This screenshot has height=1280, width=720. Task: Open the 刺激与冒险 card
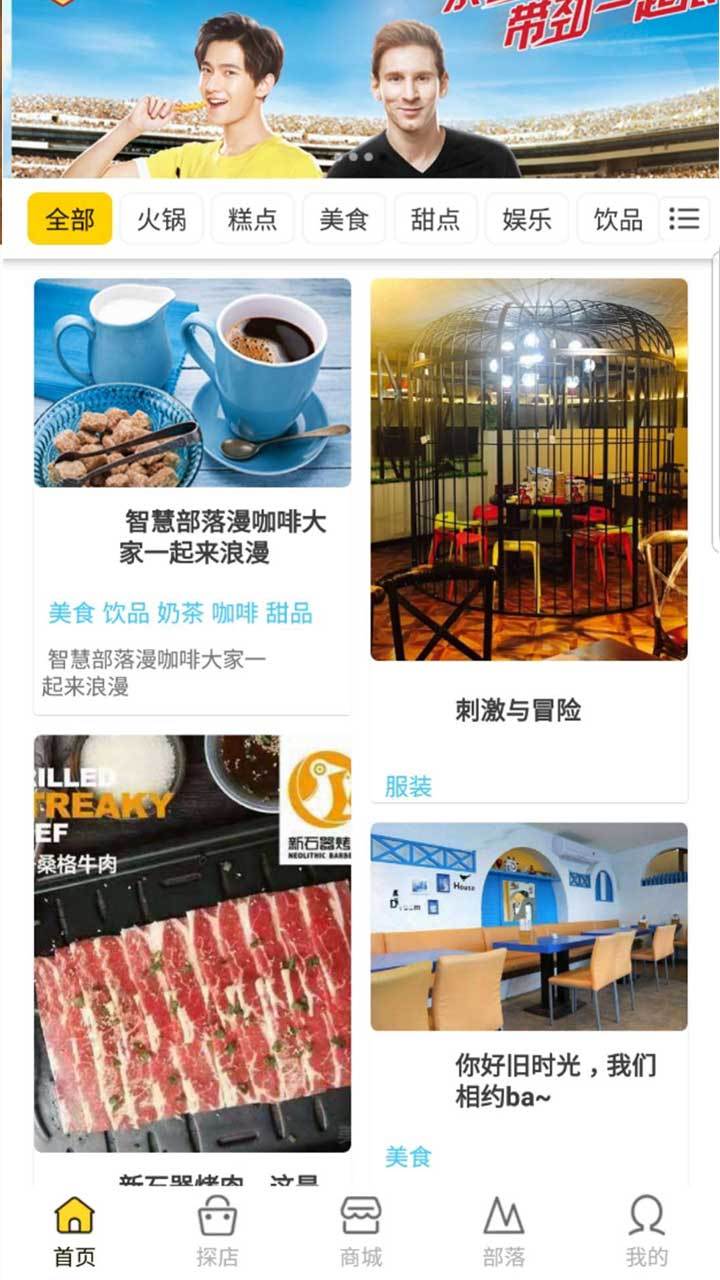529,540
